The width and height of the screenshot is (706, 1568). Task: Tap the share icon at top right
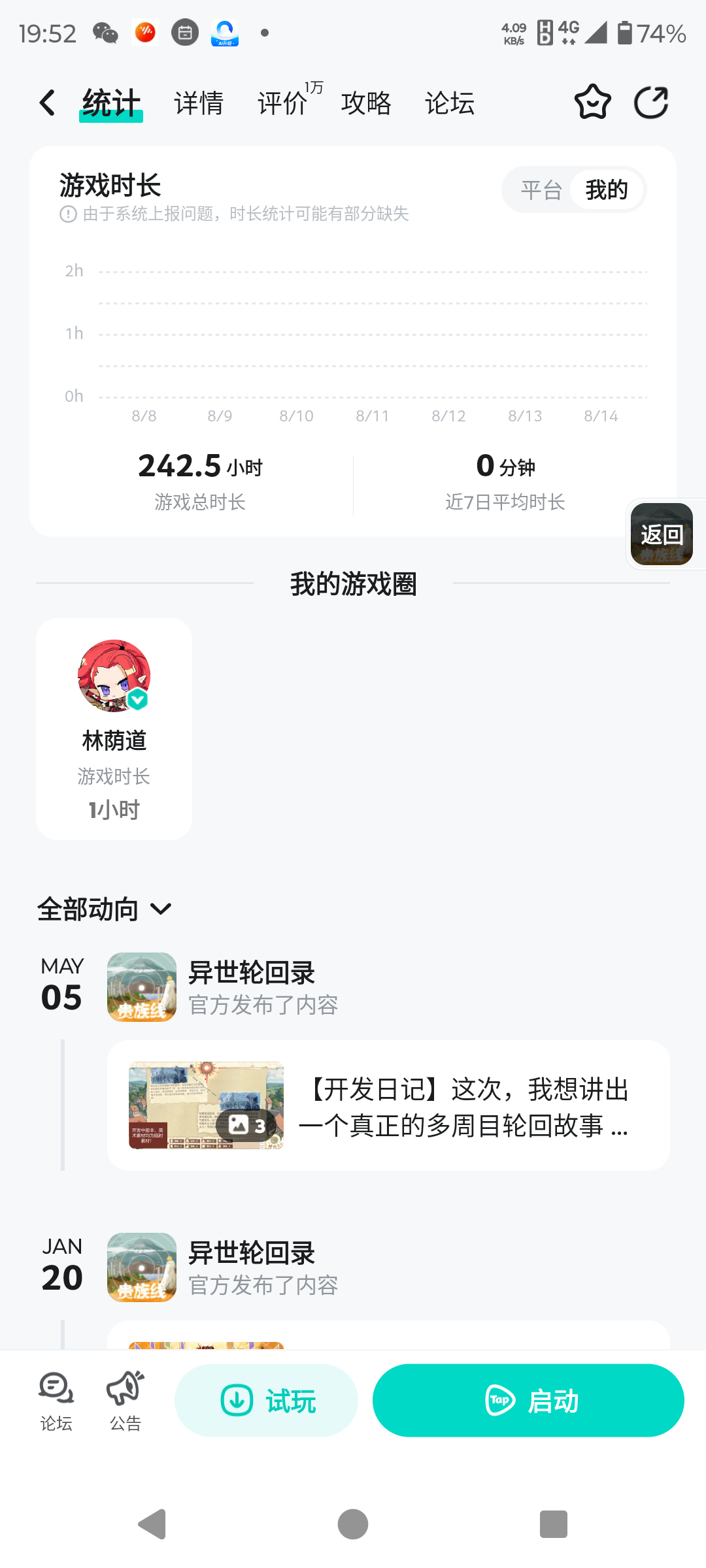[651, 102]
